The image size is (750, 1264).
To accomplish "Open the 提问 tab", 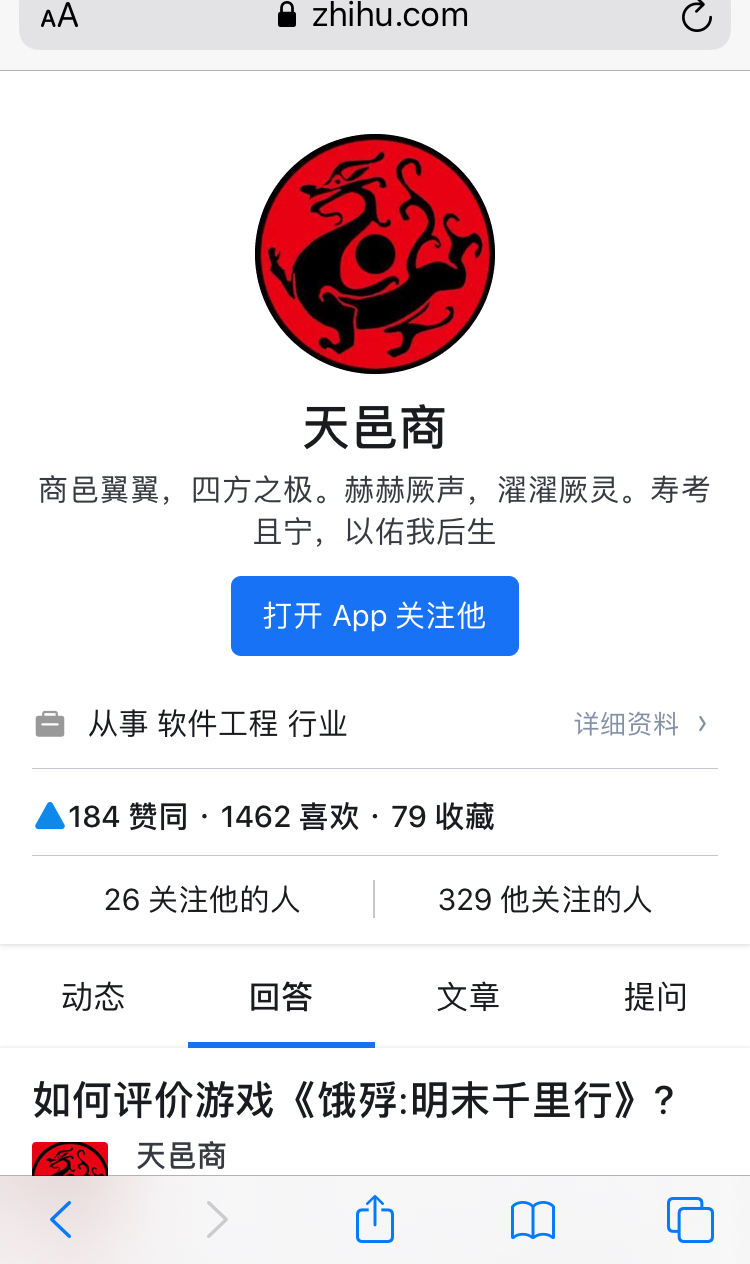I will pos(655,997).
